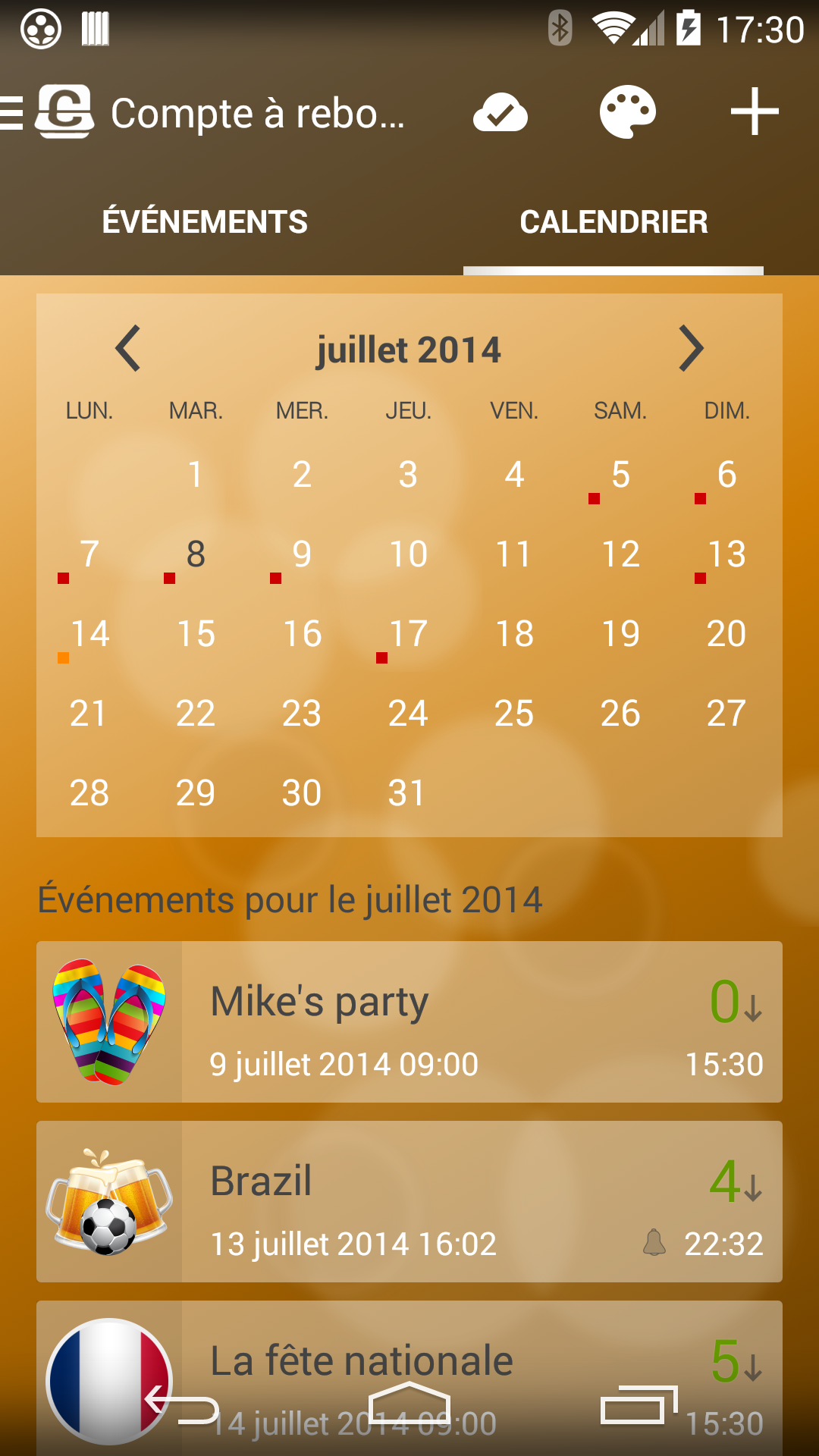Select the CALENDRIER tab
Viewport: 819px width, 1456px height.
[613, 222]
